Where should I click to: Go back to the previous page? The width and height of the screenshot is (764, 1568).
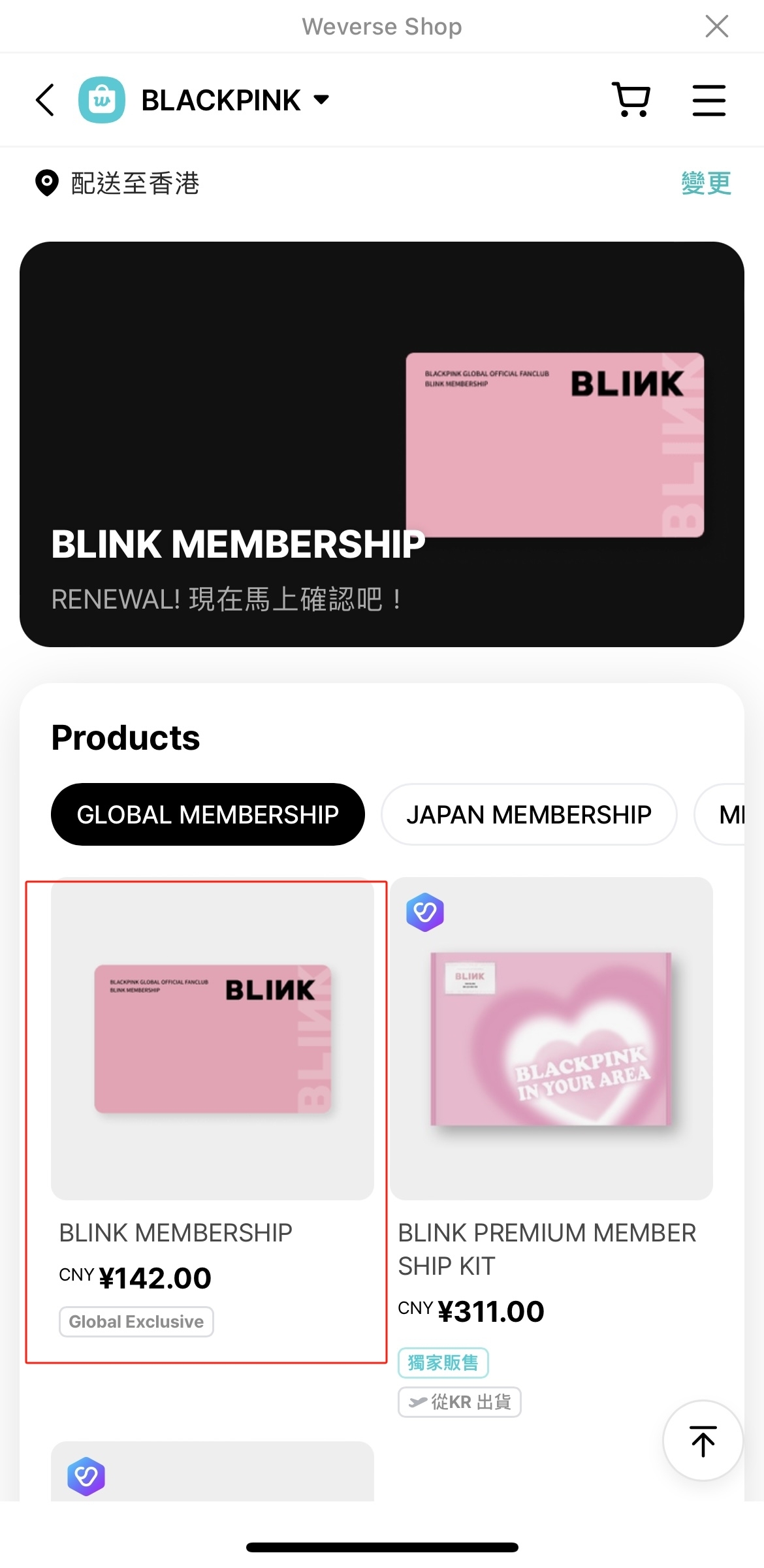coord(45,100)
